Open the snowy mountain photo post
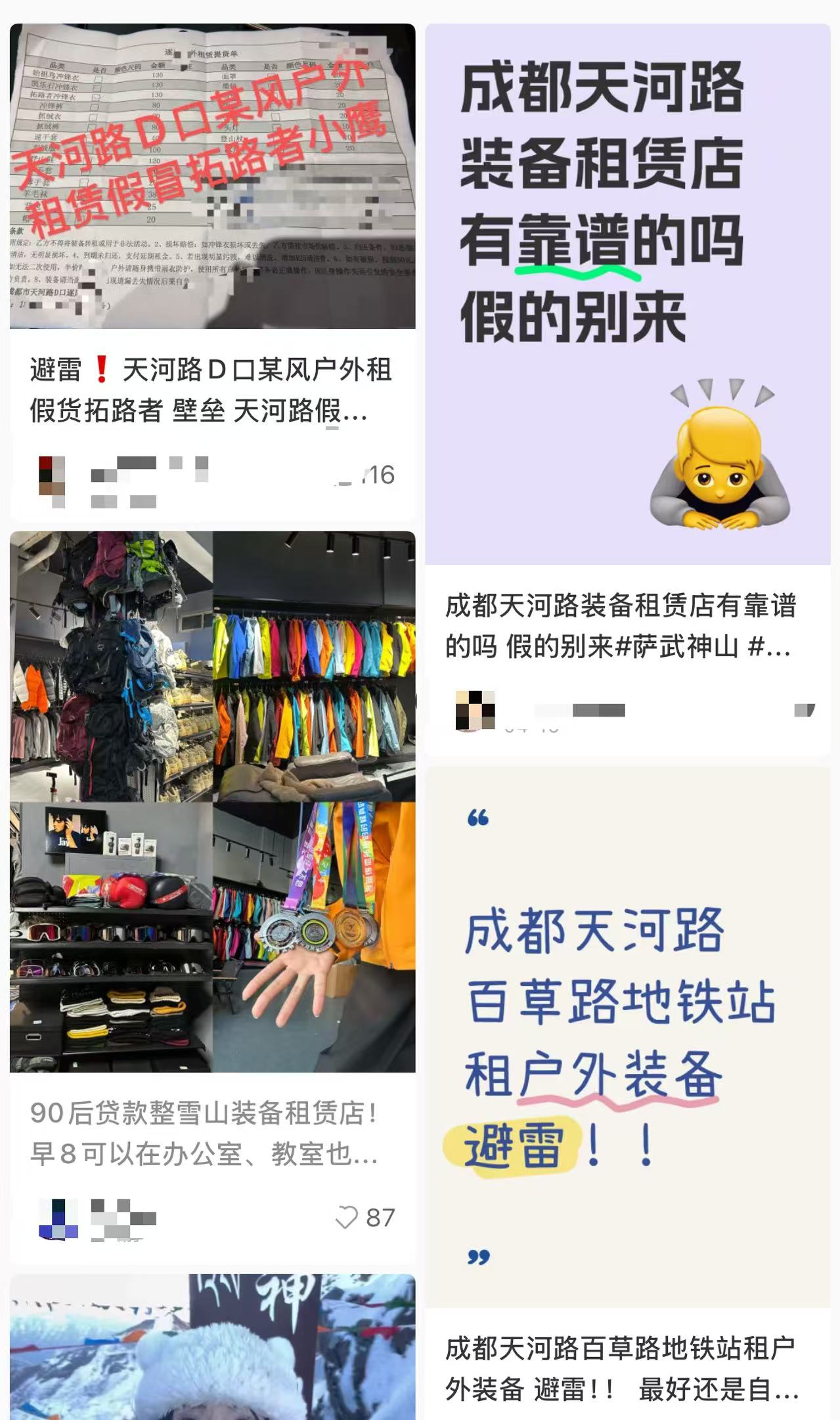The image size is (840, 1420). click(x=211, y=1346)
